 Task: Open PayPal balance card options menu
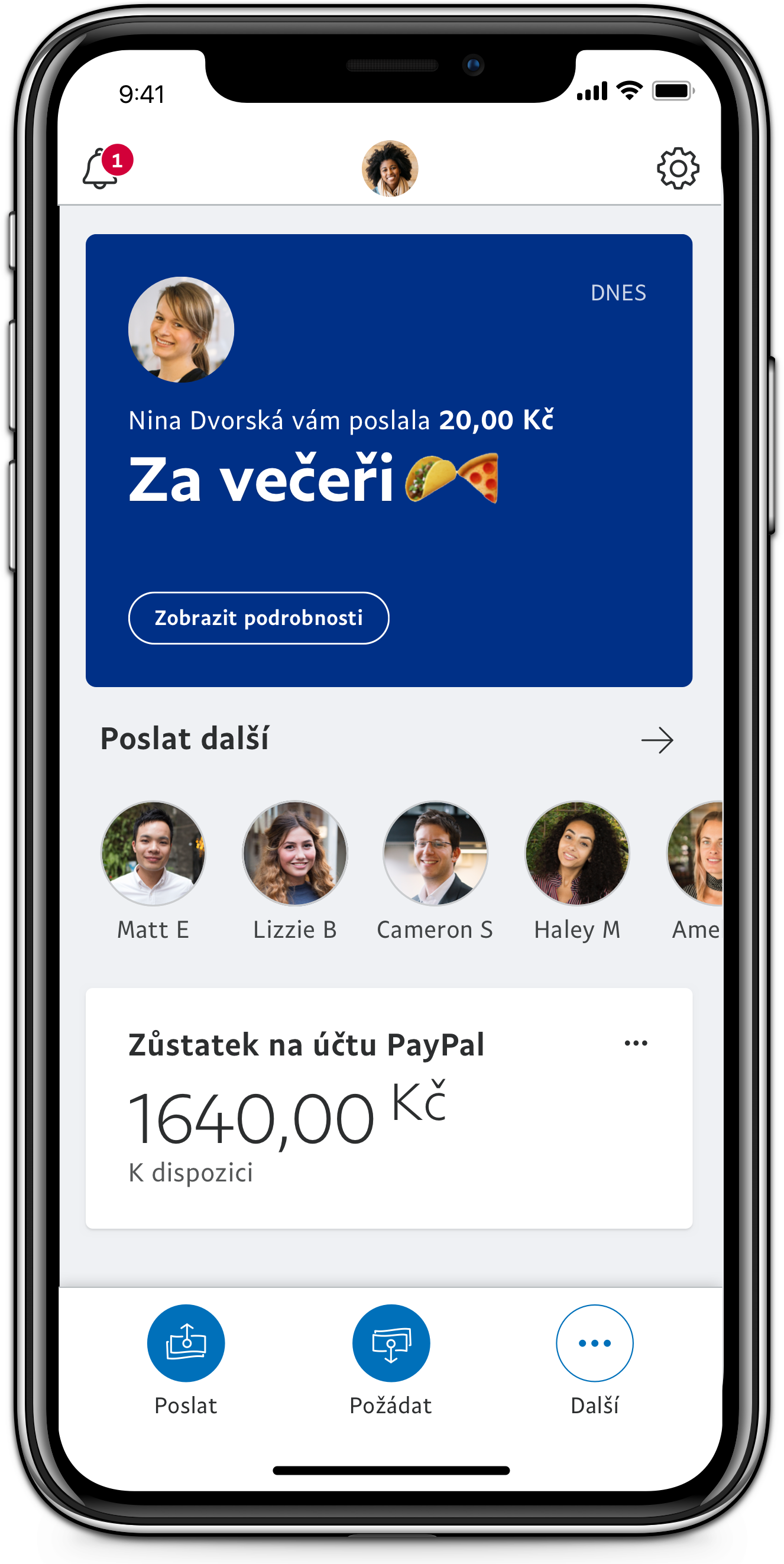click(636, 1044)
